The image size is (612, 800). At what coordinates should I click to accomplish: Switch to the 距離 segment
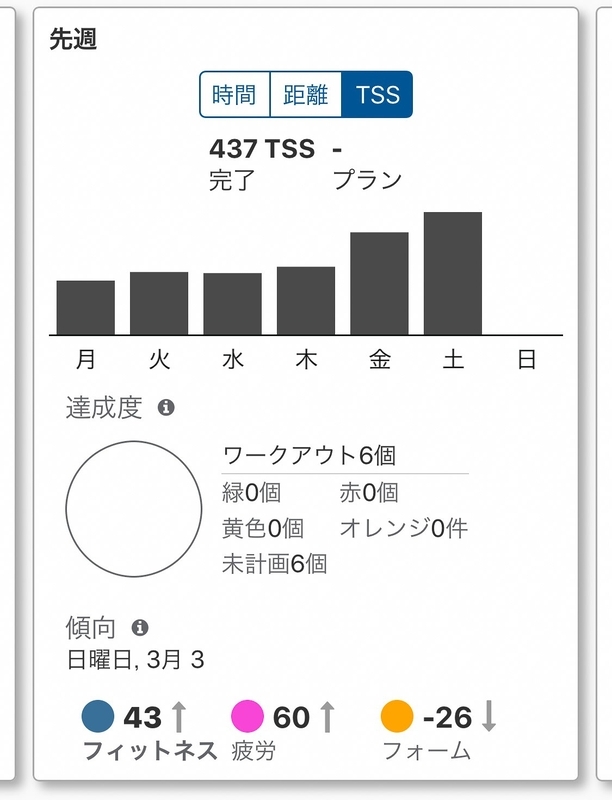(305, 94)
